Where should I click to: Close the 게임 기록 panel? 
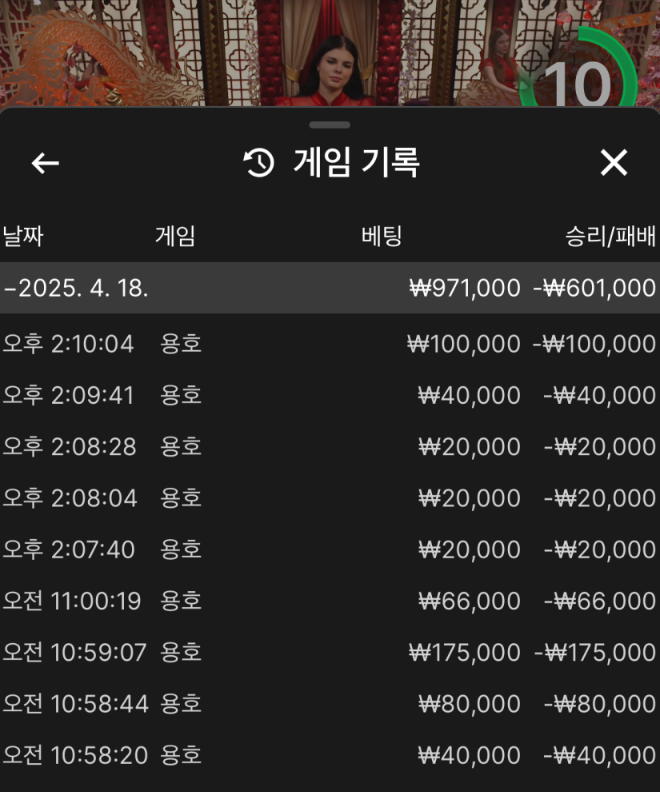pos(613,163)
